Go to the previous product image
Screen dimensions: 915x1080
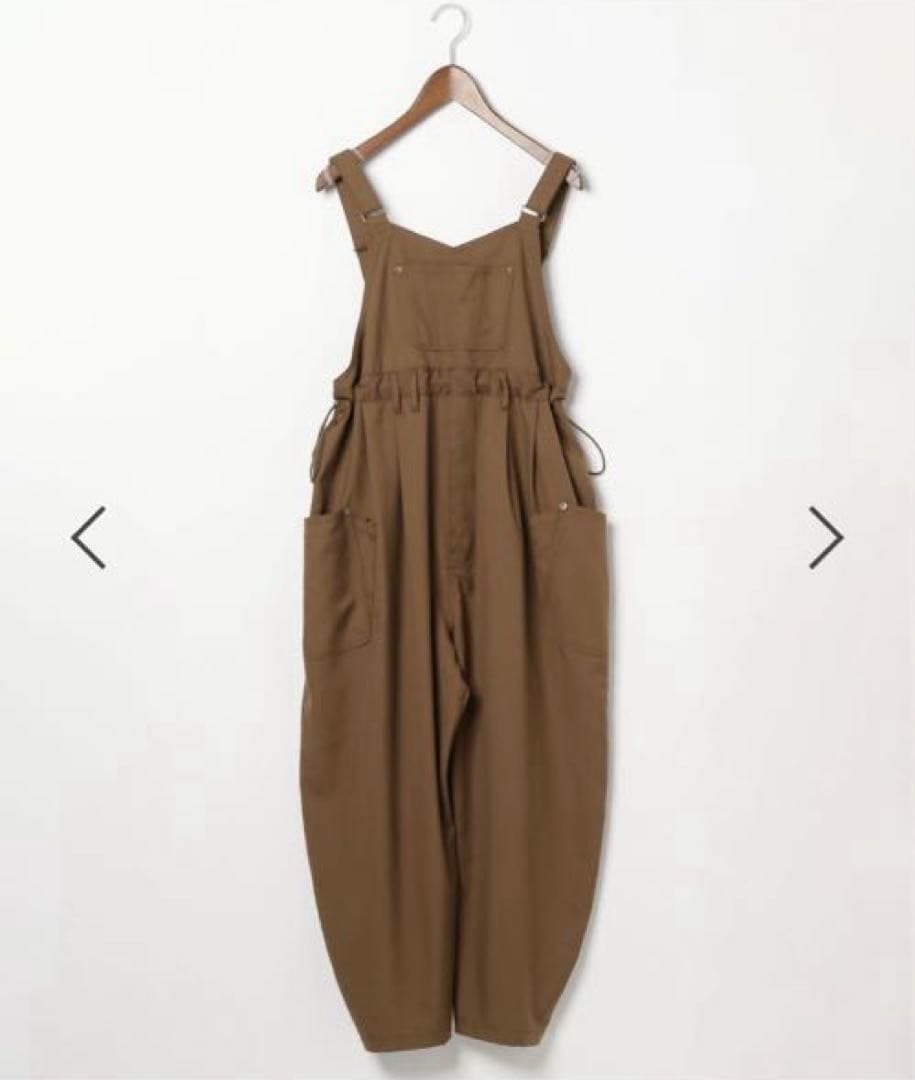click(x=88, y=538)
